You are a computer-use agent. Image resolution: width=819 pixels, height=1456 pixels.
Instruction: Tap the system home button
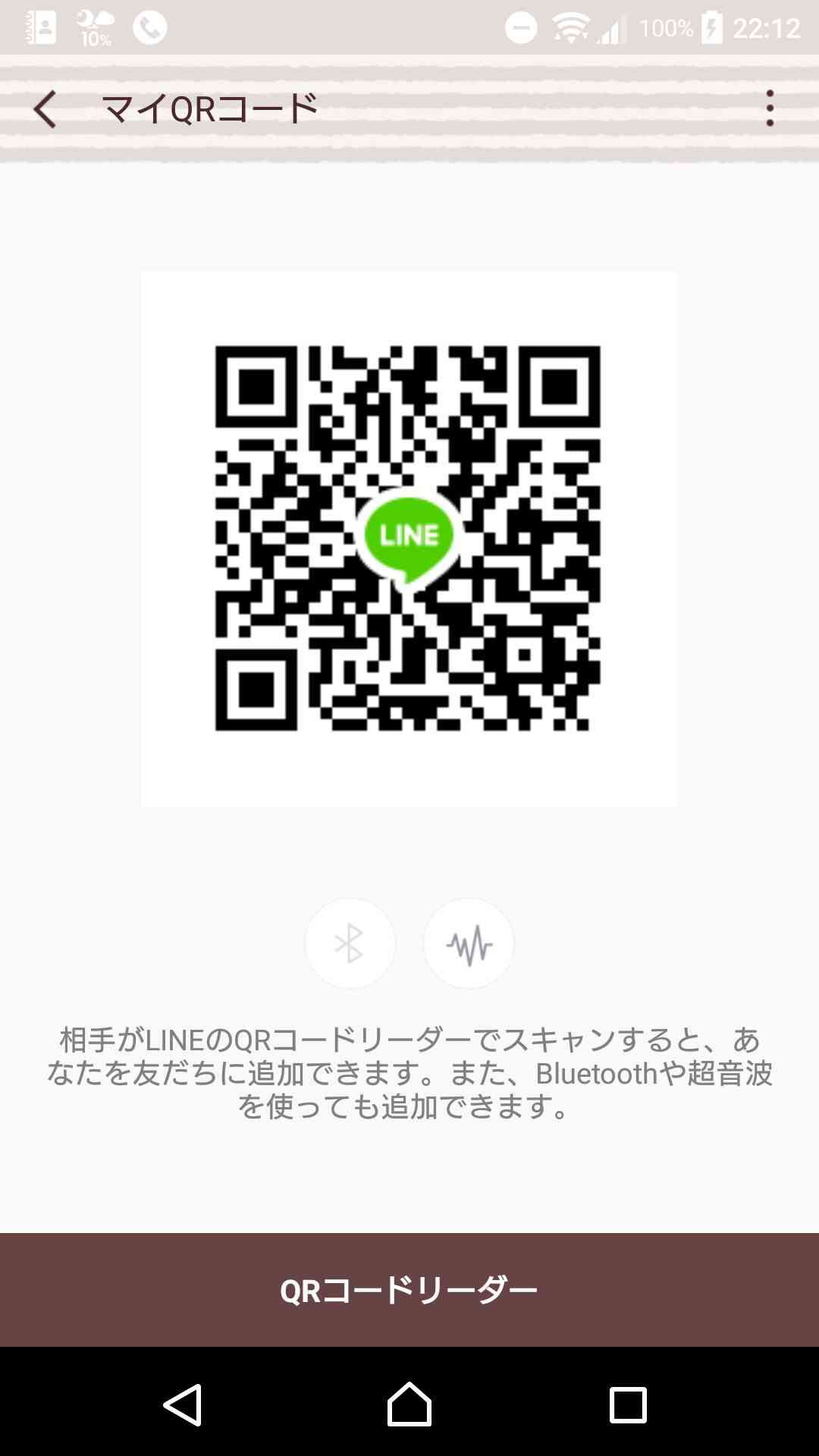click(x=409, y=1404)
